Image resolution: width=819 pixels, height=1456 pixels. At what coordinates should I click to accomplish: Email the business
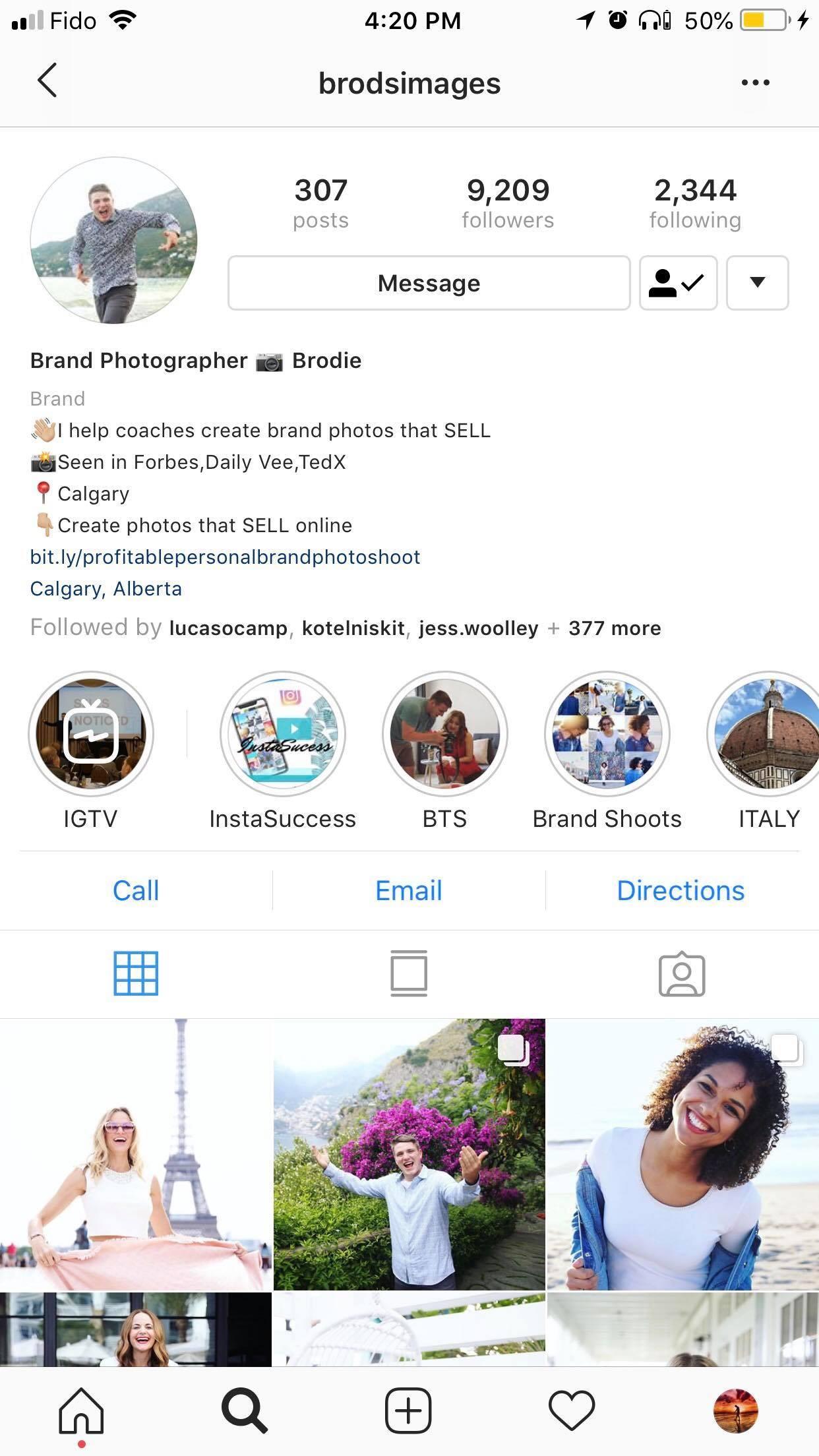[409, 891]
